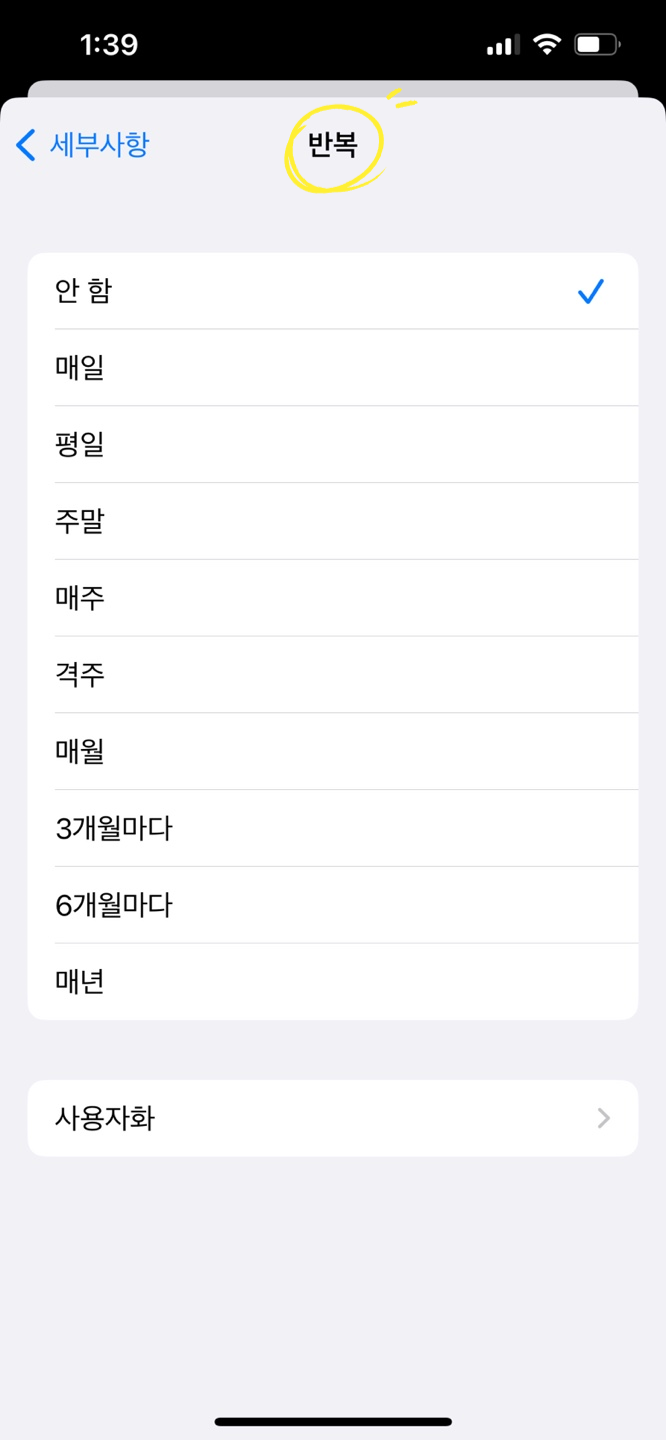
Task: Select the 안 함 repeat option
Action: [333, 291]
